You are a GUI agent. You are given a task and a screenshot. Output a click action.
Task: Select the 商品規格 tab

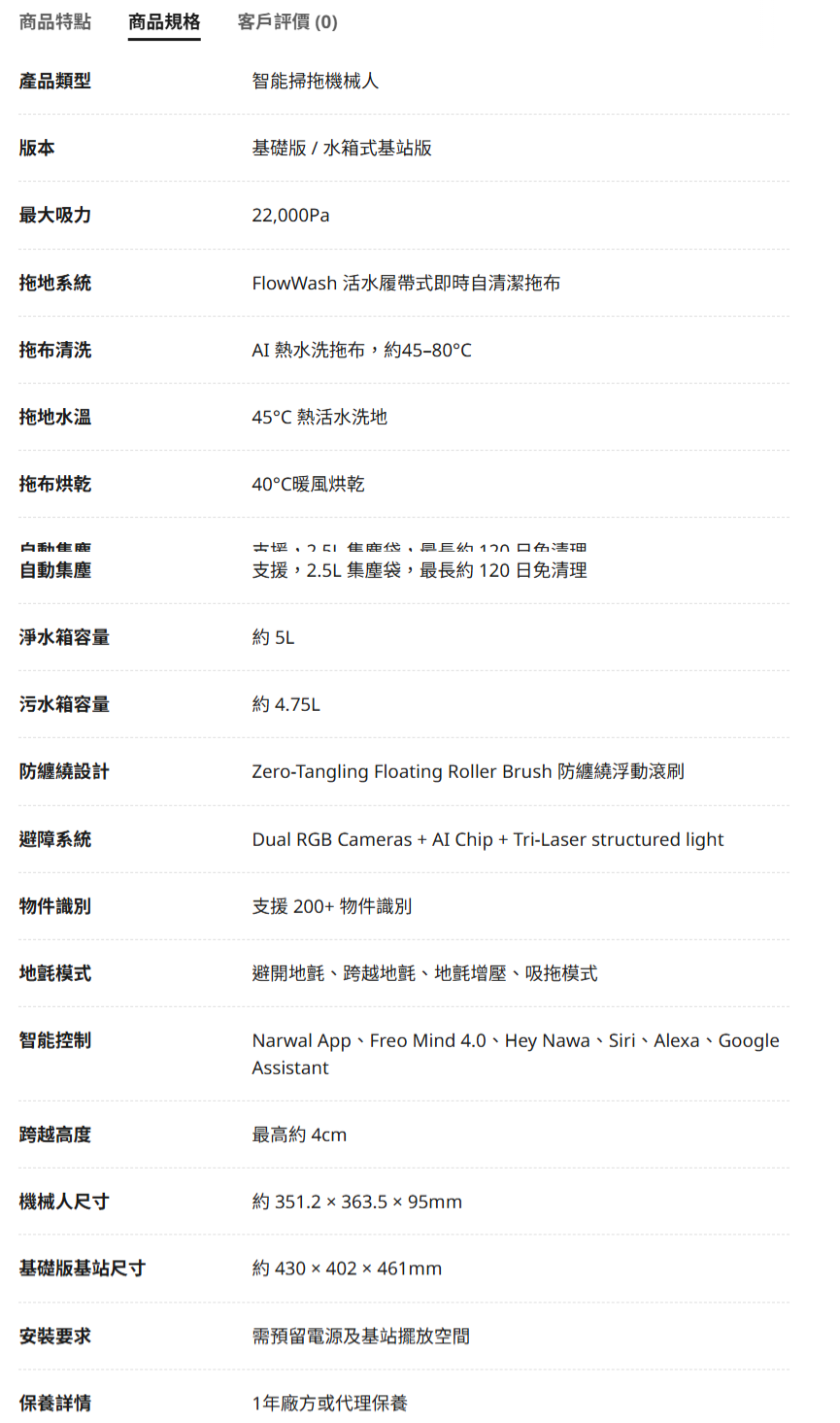164,21
